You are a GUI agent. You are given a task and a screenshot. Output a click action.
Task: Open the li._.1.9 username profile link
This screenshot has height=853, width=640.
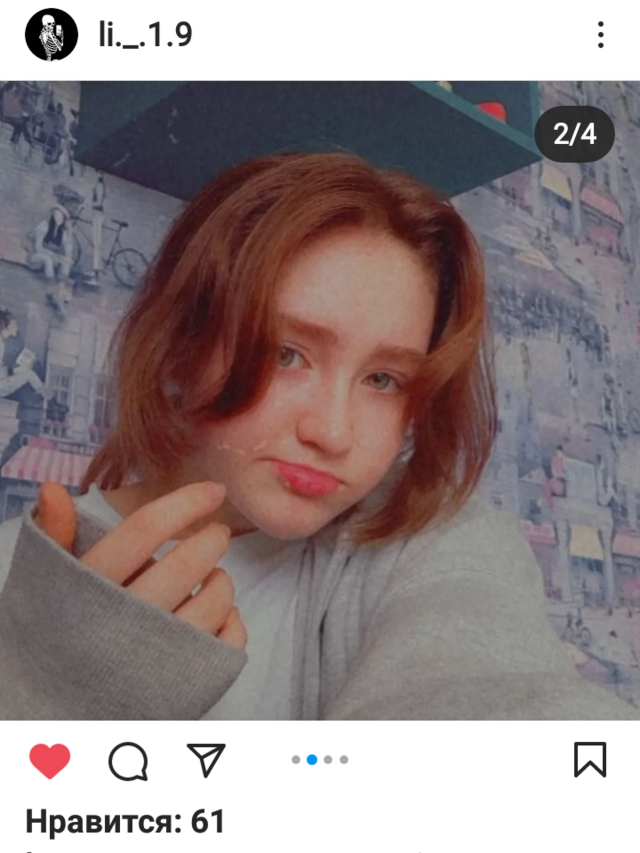point(144,35)
